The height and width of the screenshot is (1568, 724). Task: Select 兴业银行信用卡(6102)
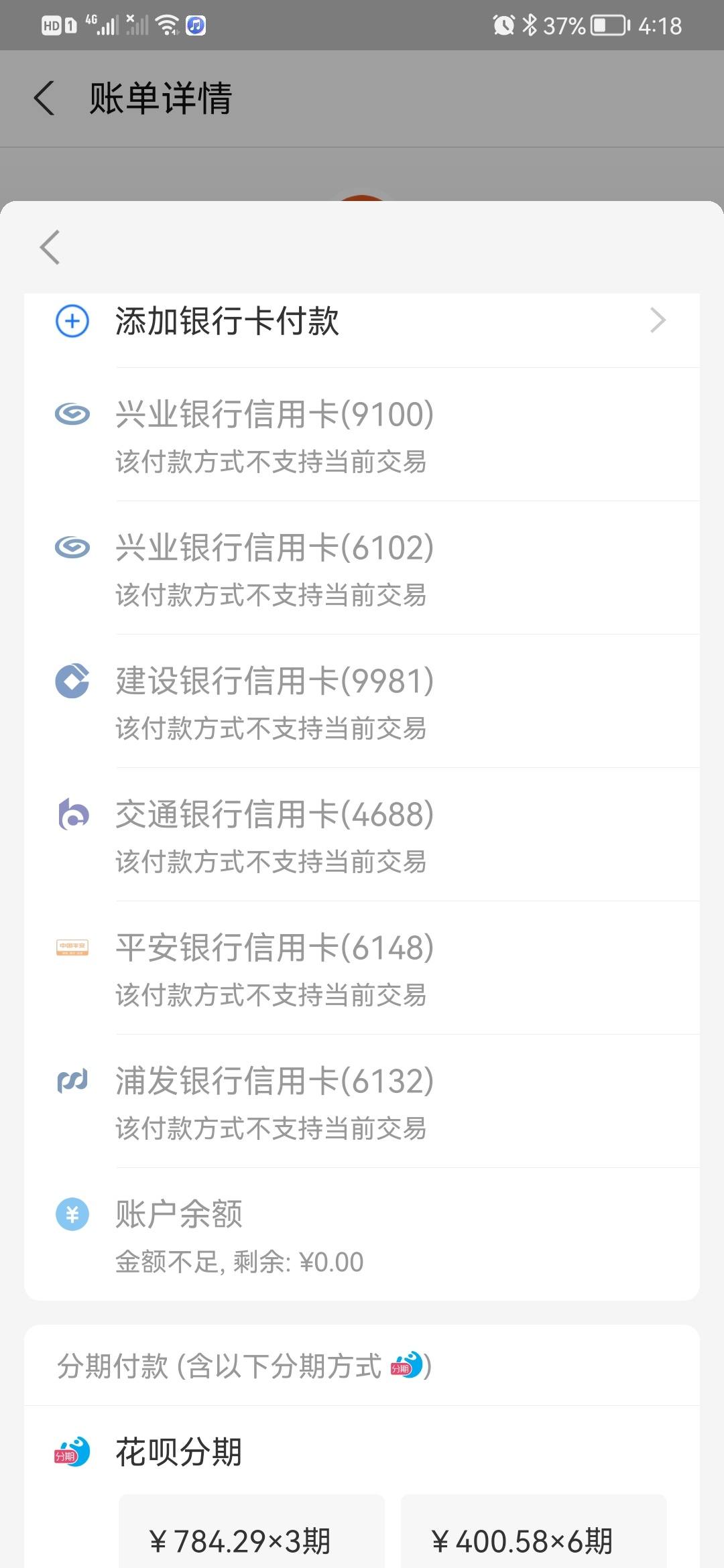click(362, 568)
